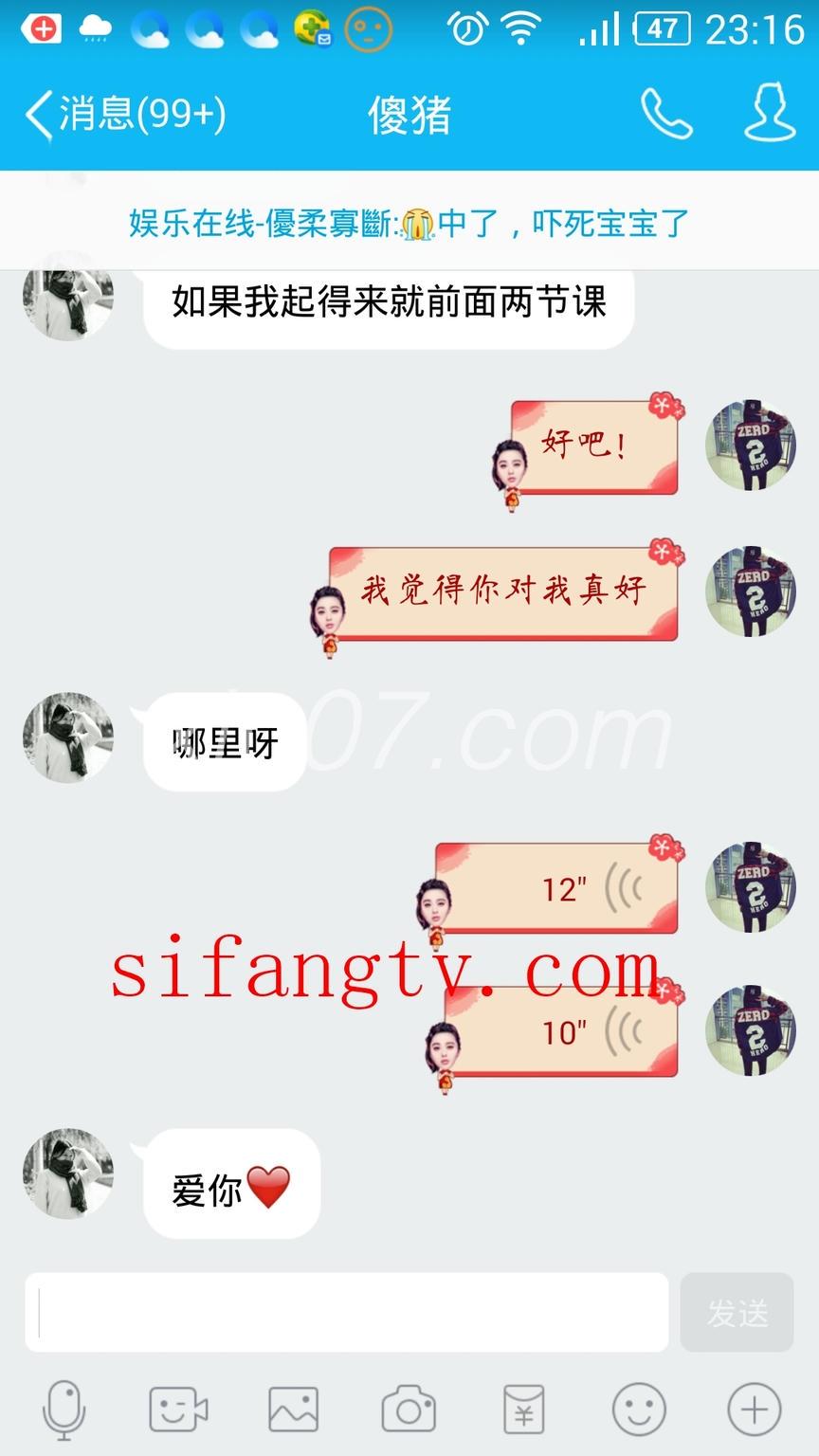819x1456 pixels.
Task: Play the 10-second voice message
Action: click(x=561, y=1031)
